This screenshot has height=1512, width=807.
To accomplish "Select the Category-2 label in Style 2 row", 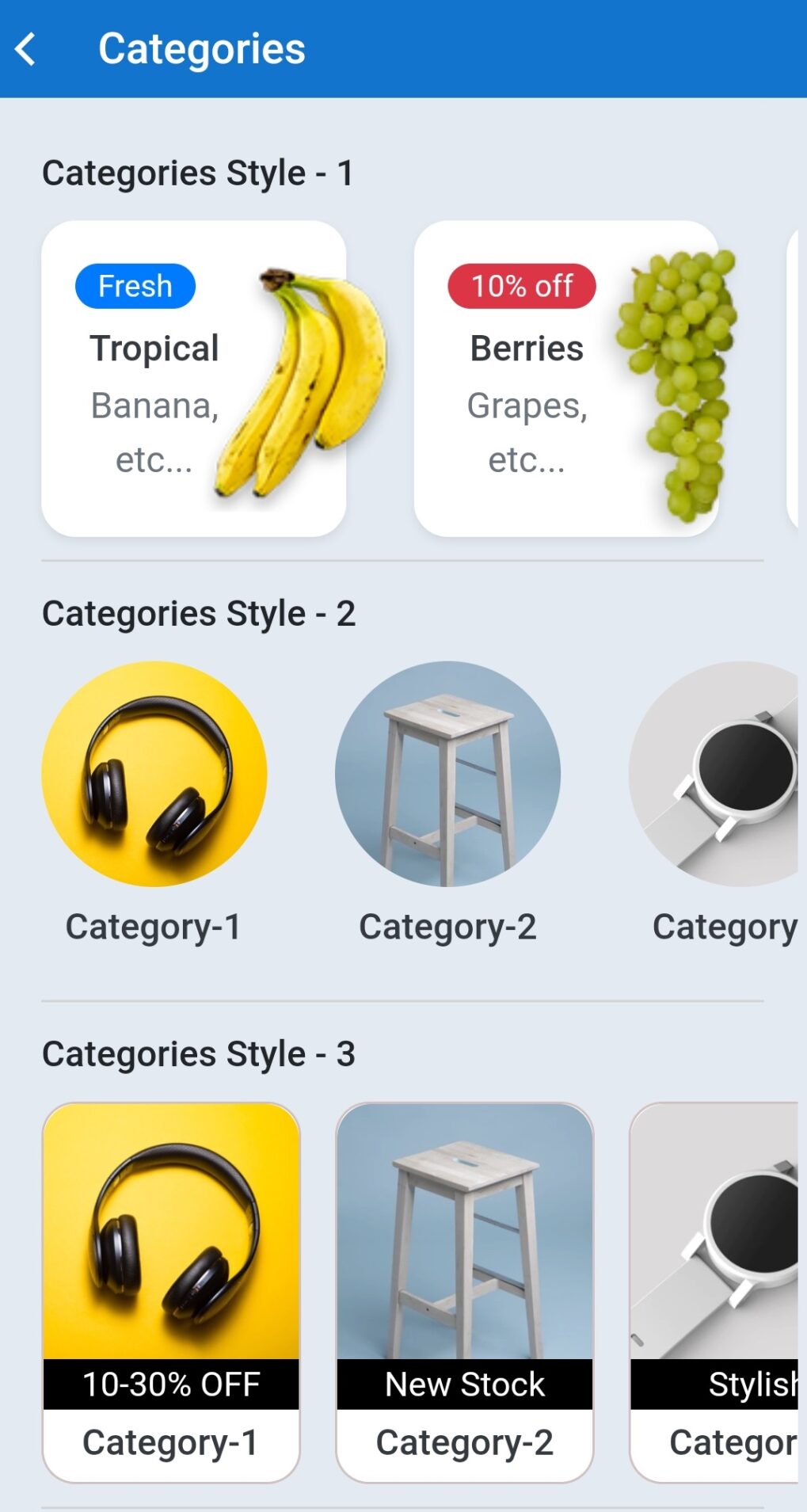I will point(447,925).
